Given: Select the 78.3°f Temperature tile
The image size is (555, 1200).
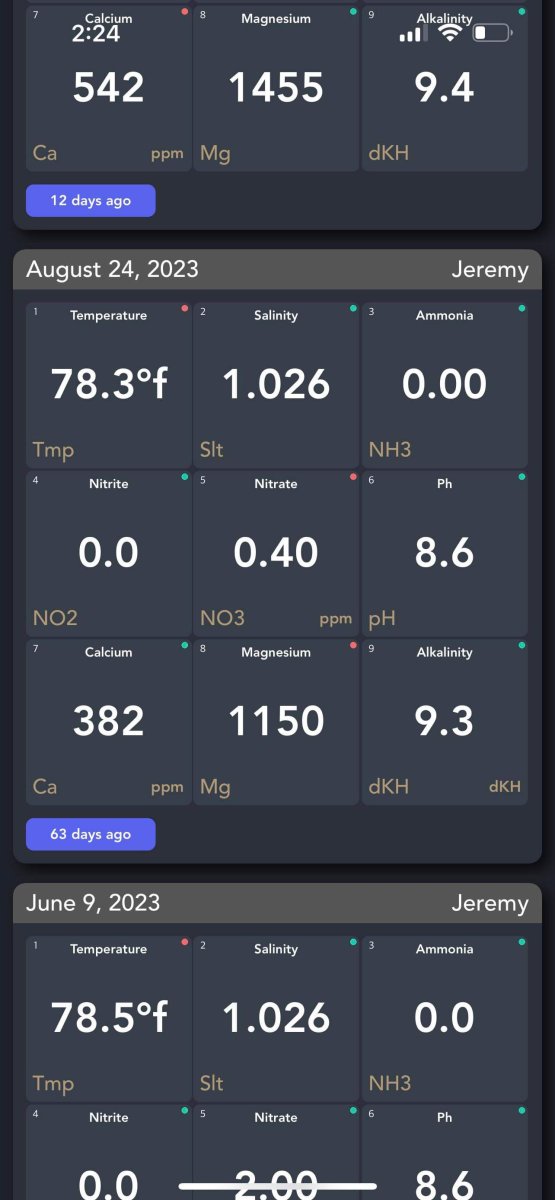Looking at the screenshot, I should point(108,385).
